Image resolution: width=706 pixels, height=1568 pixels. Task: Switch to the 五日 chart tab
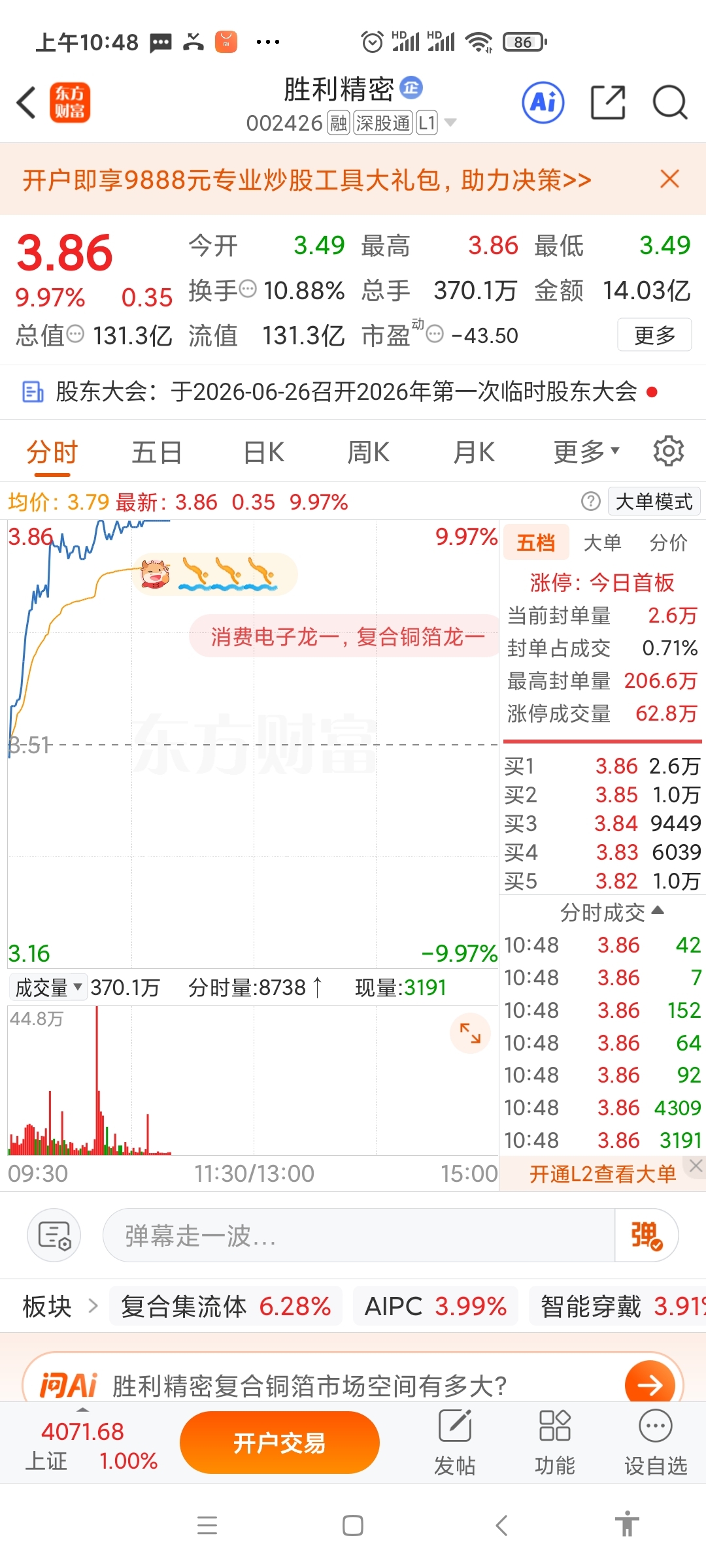click(x=156, y=452)
